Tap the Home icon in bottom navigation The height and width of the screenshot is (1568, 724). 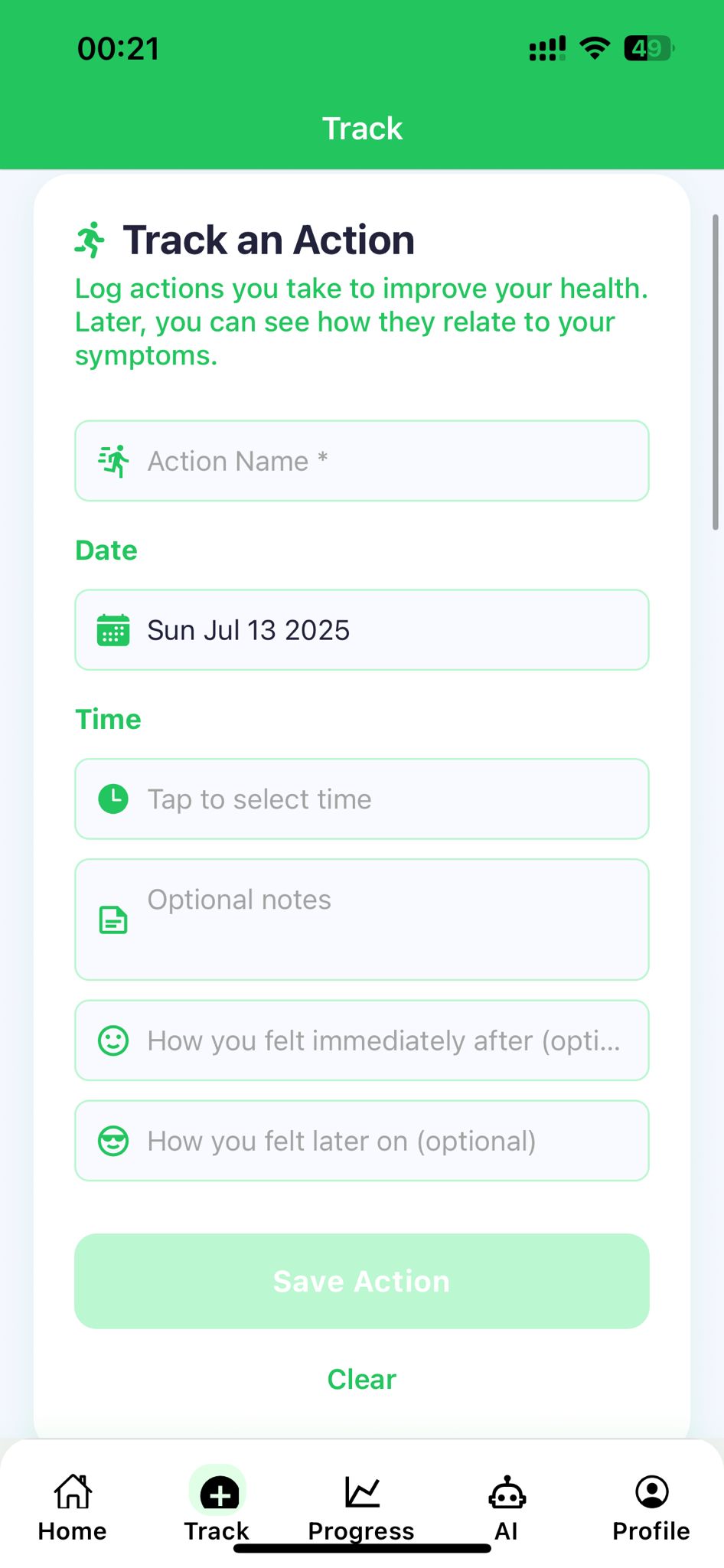click(71, 1490)
